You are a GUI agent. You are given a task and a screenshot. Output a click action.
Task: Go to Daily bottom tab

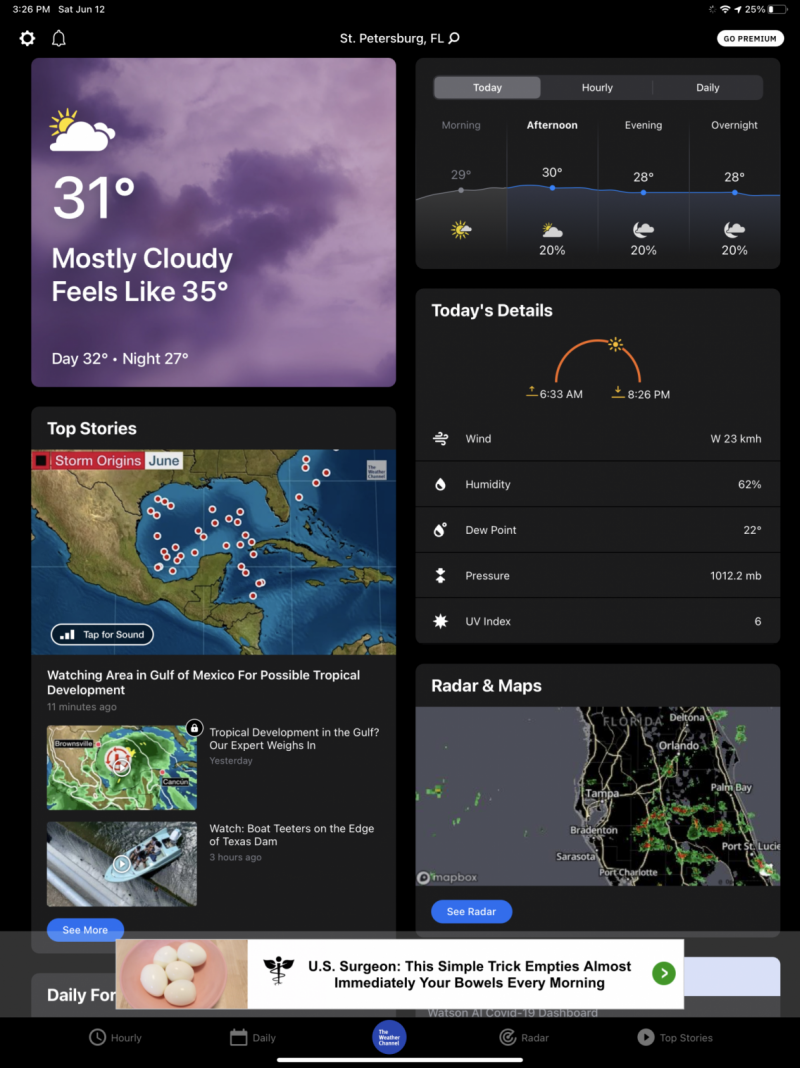(x=253, y=1038)
